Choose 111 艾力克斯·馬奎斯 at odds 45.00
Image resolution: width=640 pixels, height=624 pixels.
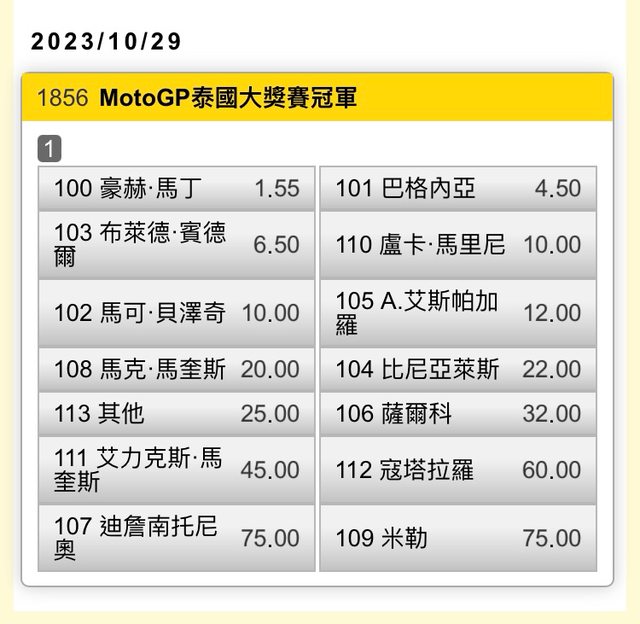(x=176, y=469)
